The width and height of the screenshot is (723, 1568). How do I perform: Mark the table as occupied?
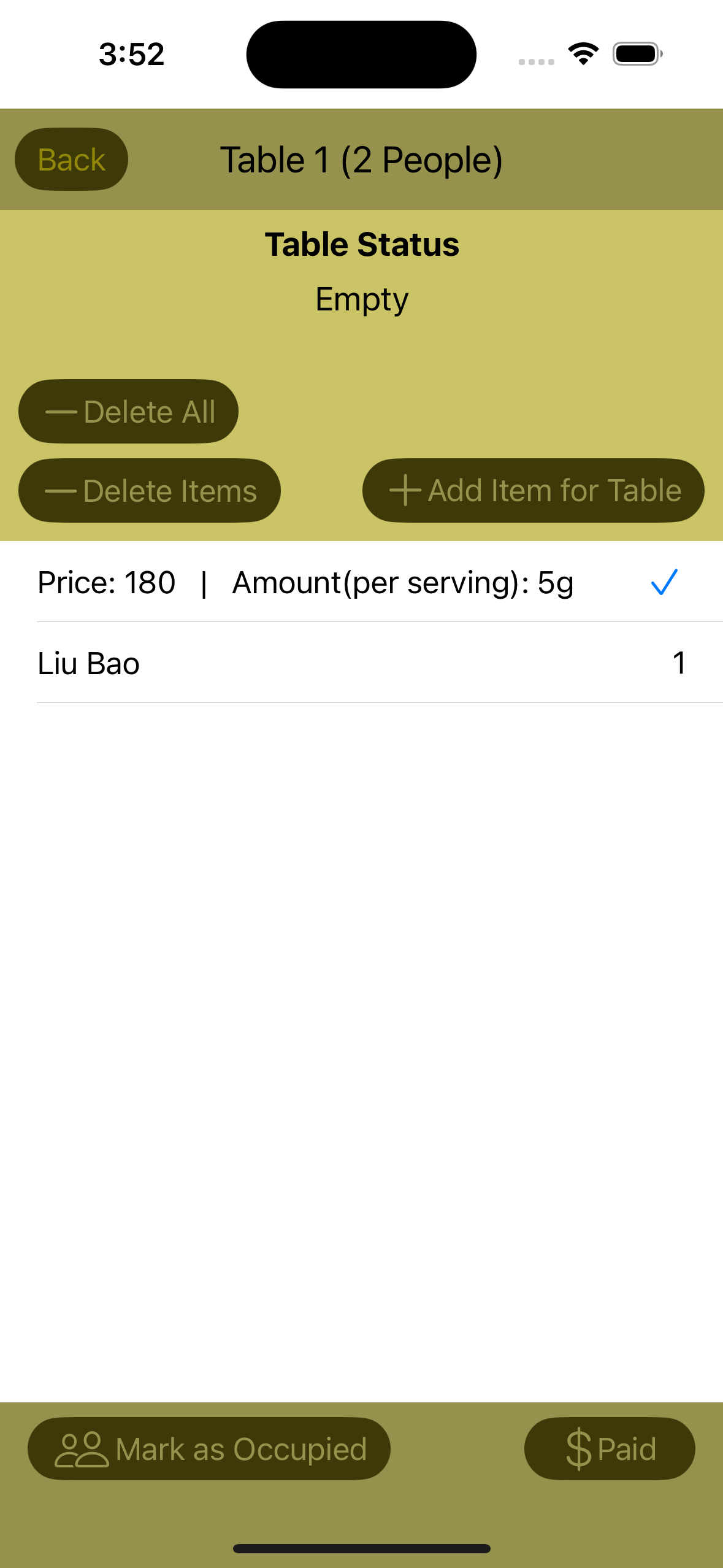209,1449
